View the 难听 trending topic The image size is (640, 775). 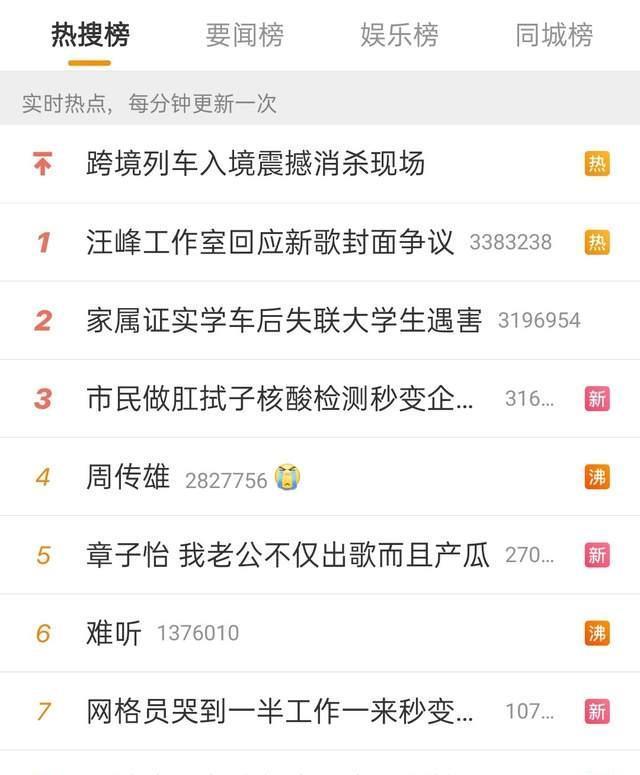pyautogui.click(x=114, y=633)
